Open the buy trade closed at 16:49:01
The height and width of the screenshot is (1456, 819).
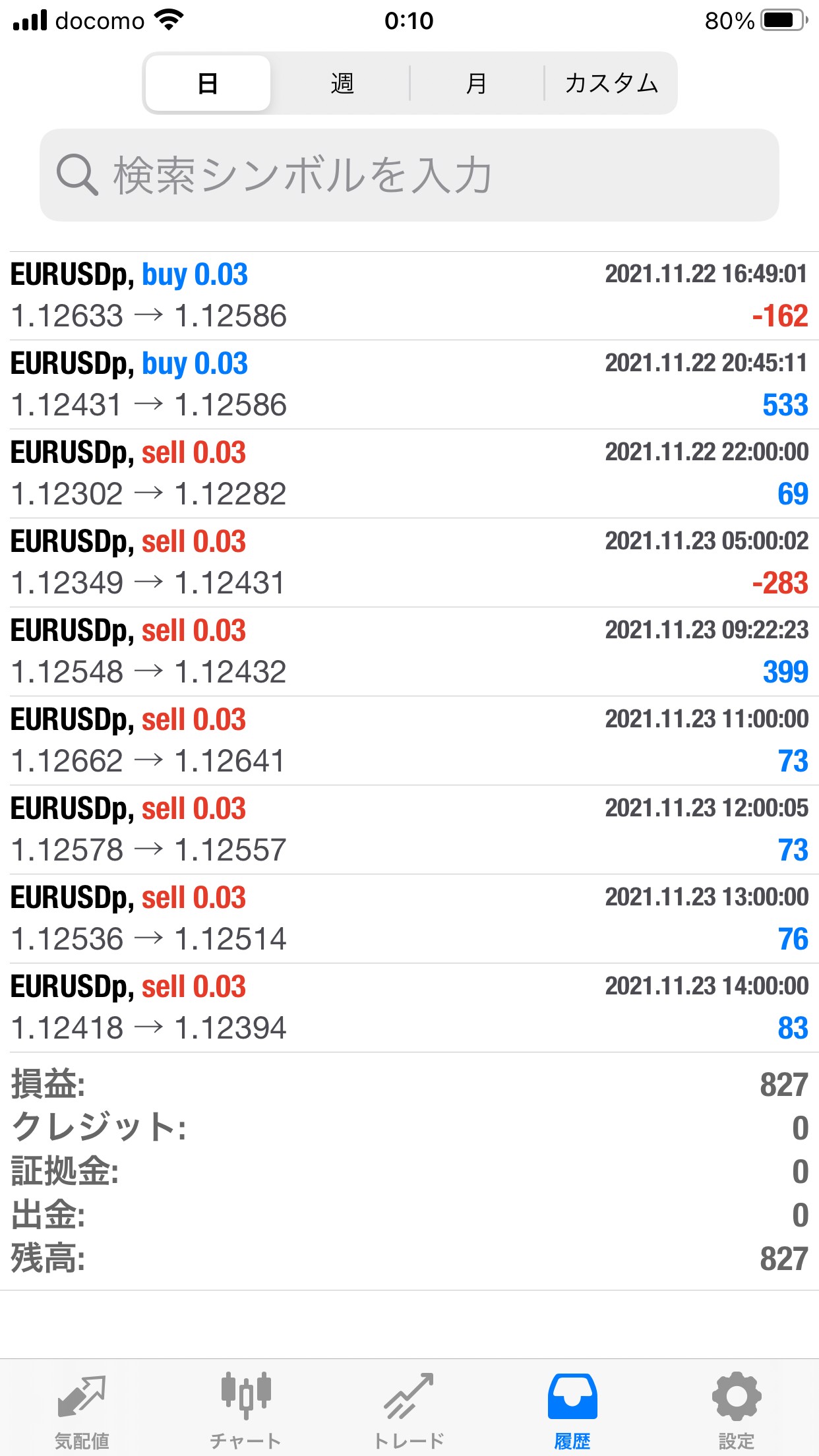(x=409, y=295)
